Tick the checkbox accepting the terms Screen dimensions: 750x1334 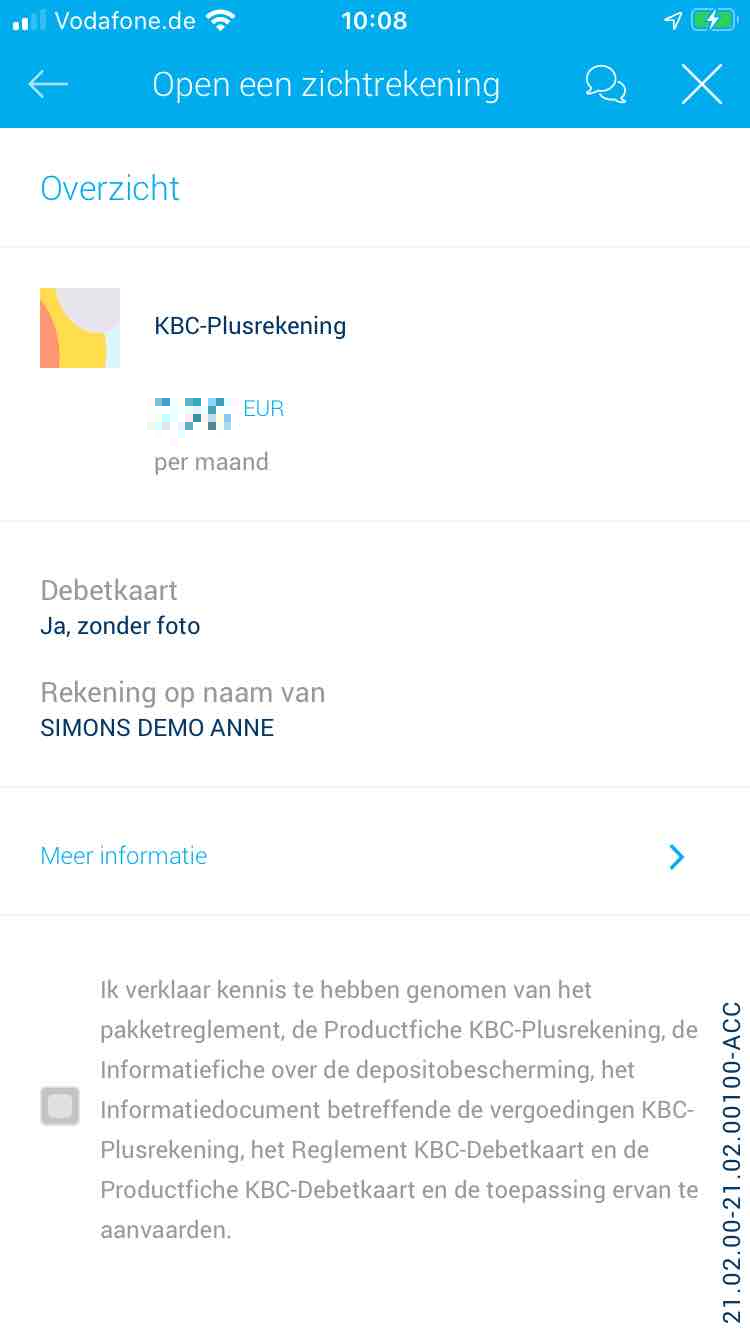(60, 1106)
